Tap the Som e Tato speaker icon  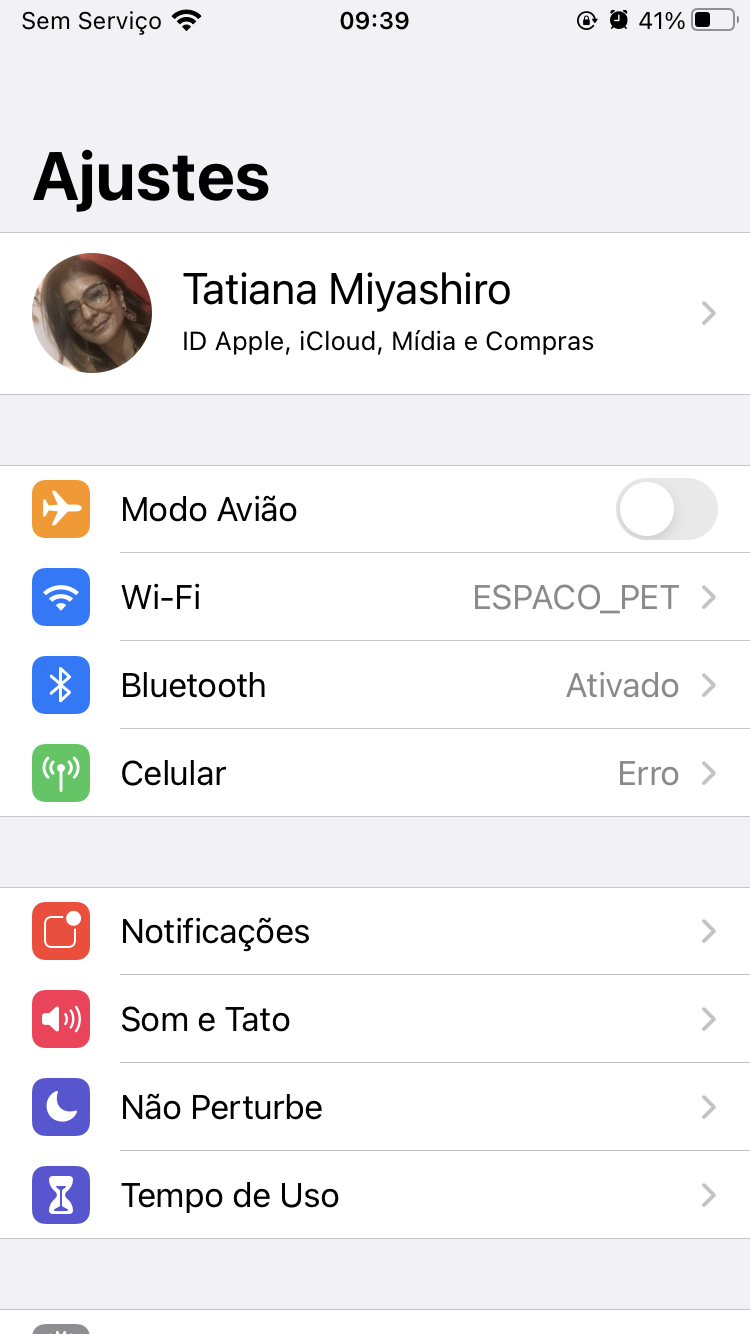tap(60, 1019)
